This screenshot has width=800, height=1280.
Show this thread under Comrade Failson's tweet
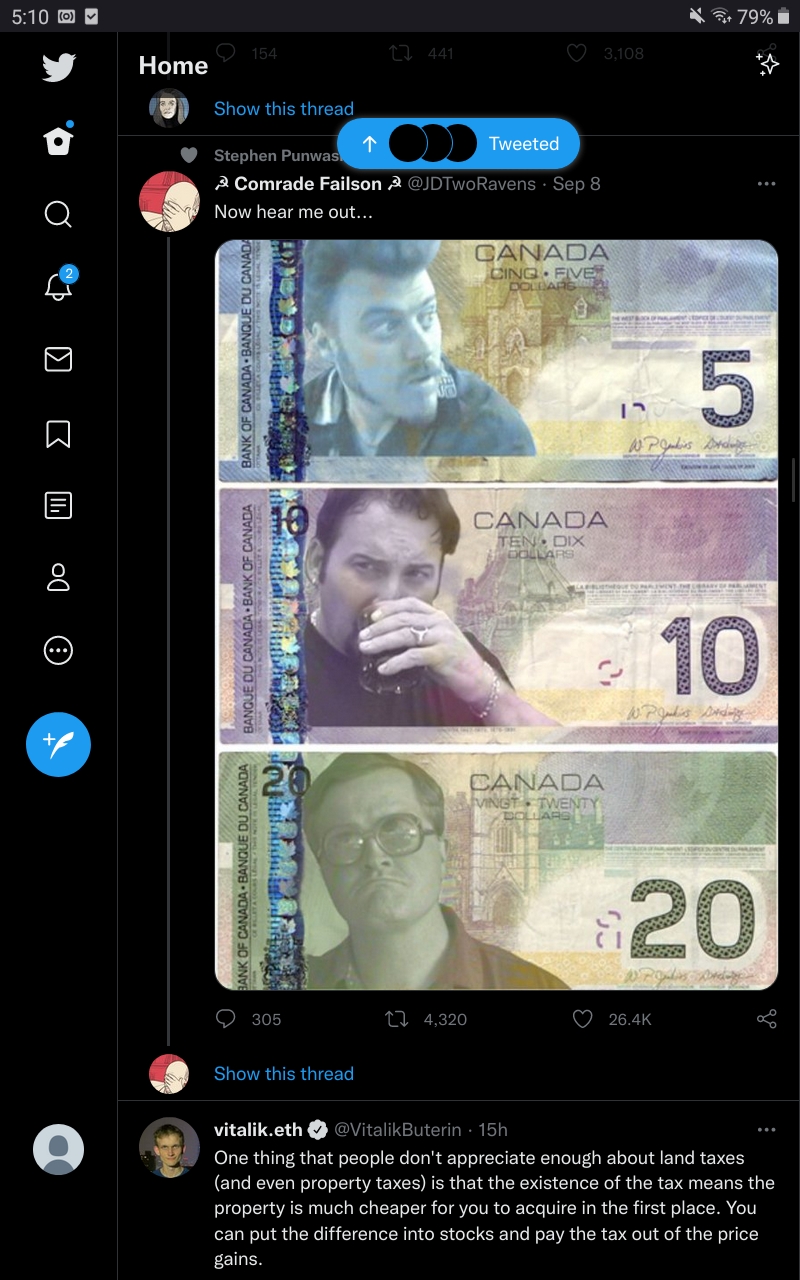tap(284, 1073)
